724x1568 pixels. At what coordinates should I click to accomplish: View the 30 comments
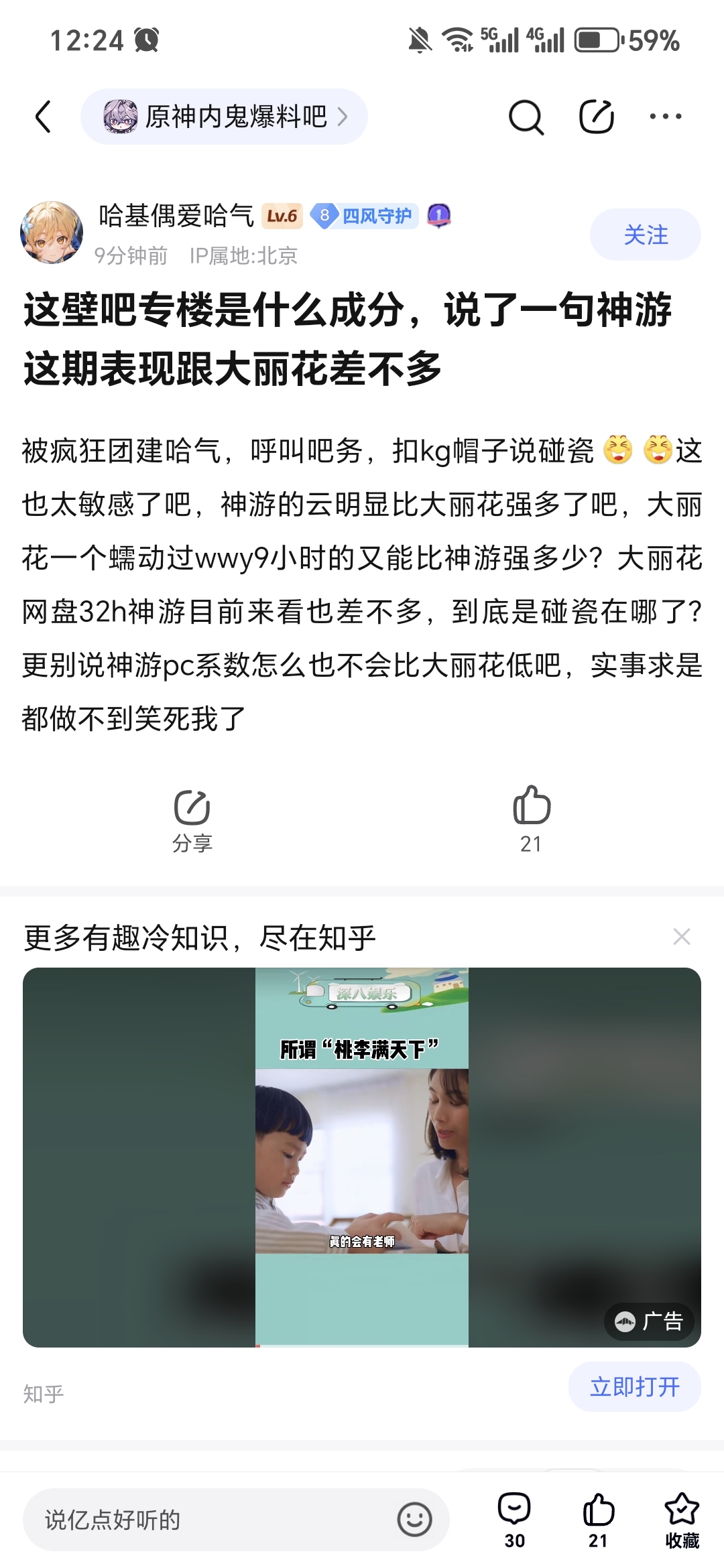514,1520
